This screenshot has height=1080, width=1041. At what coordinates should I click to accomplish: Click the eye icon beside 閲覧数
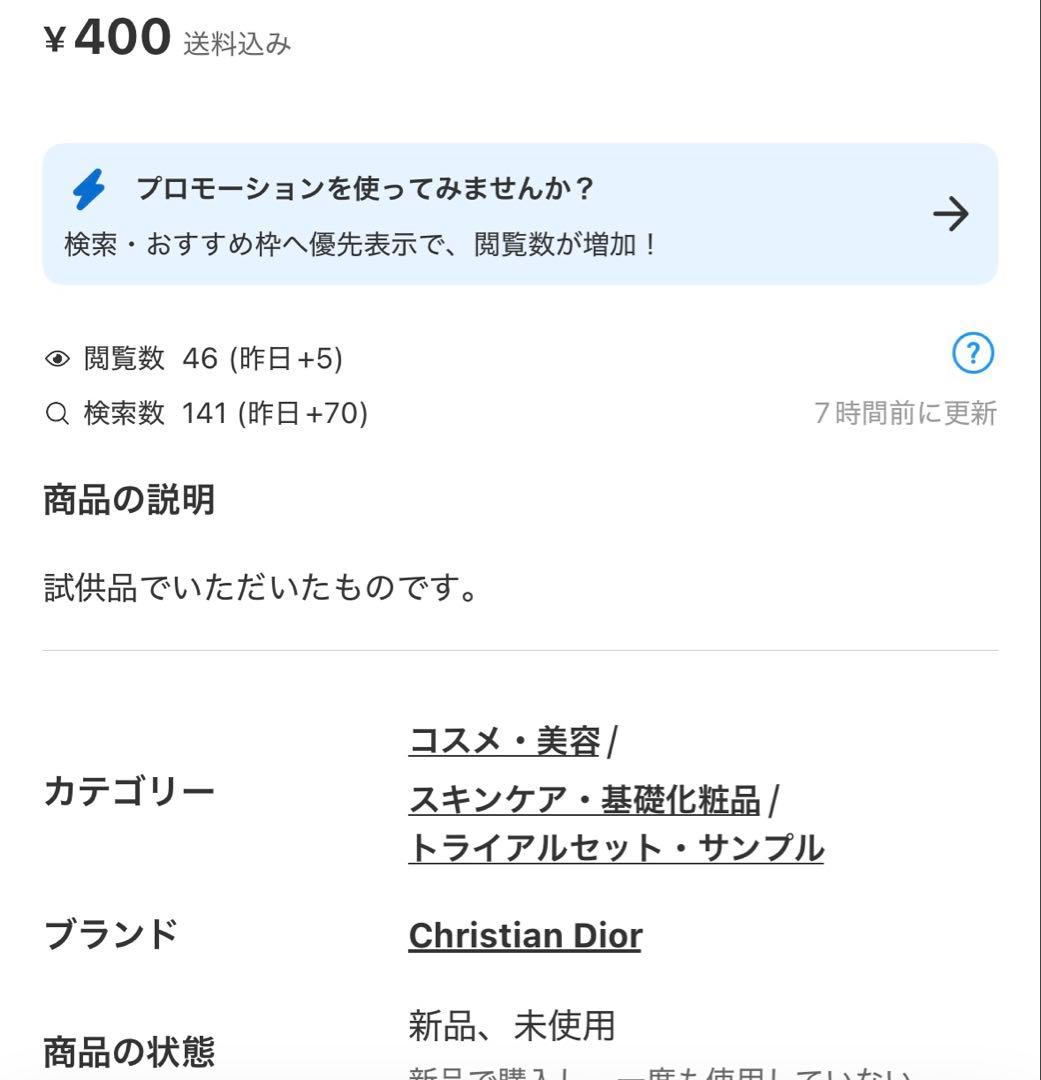pyautogui.click(x=58, y=358)
